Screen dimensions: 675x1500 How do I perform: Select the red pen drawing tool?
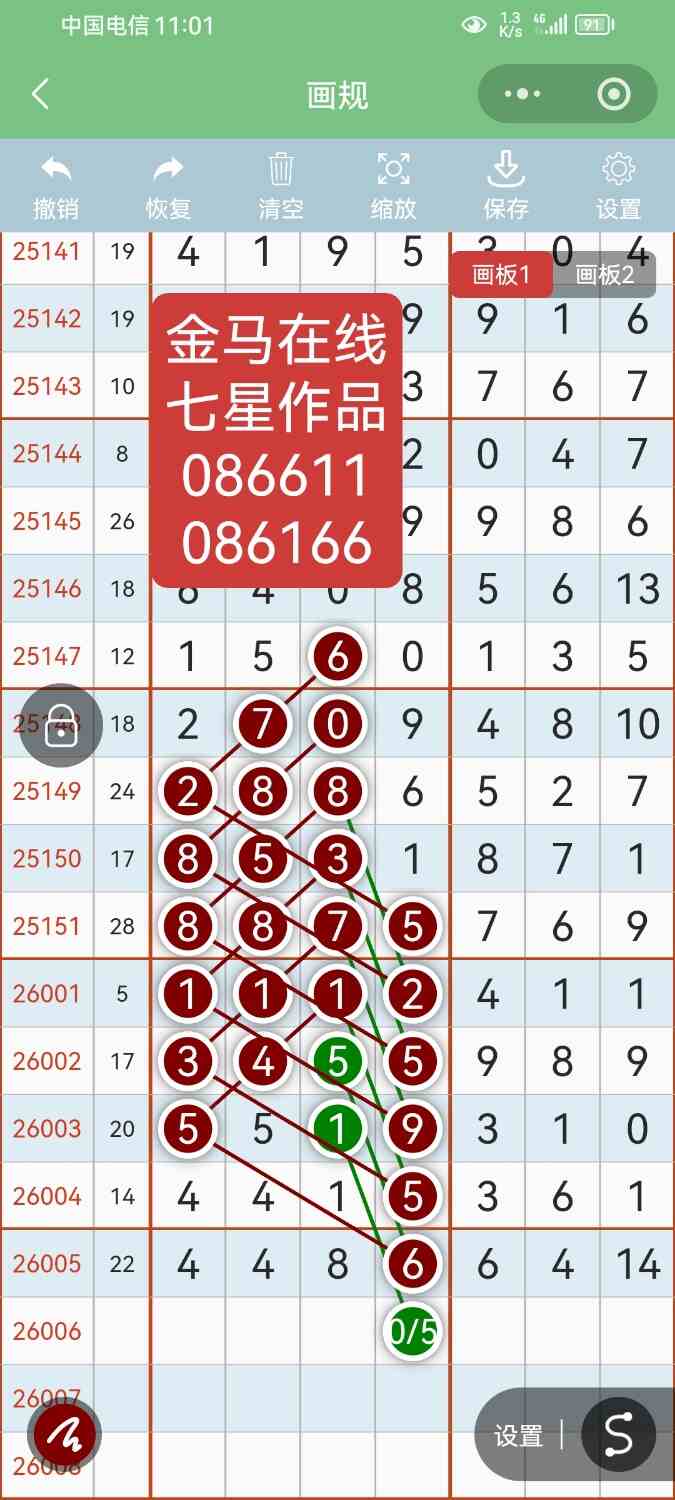[65, 1435]
